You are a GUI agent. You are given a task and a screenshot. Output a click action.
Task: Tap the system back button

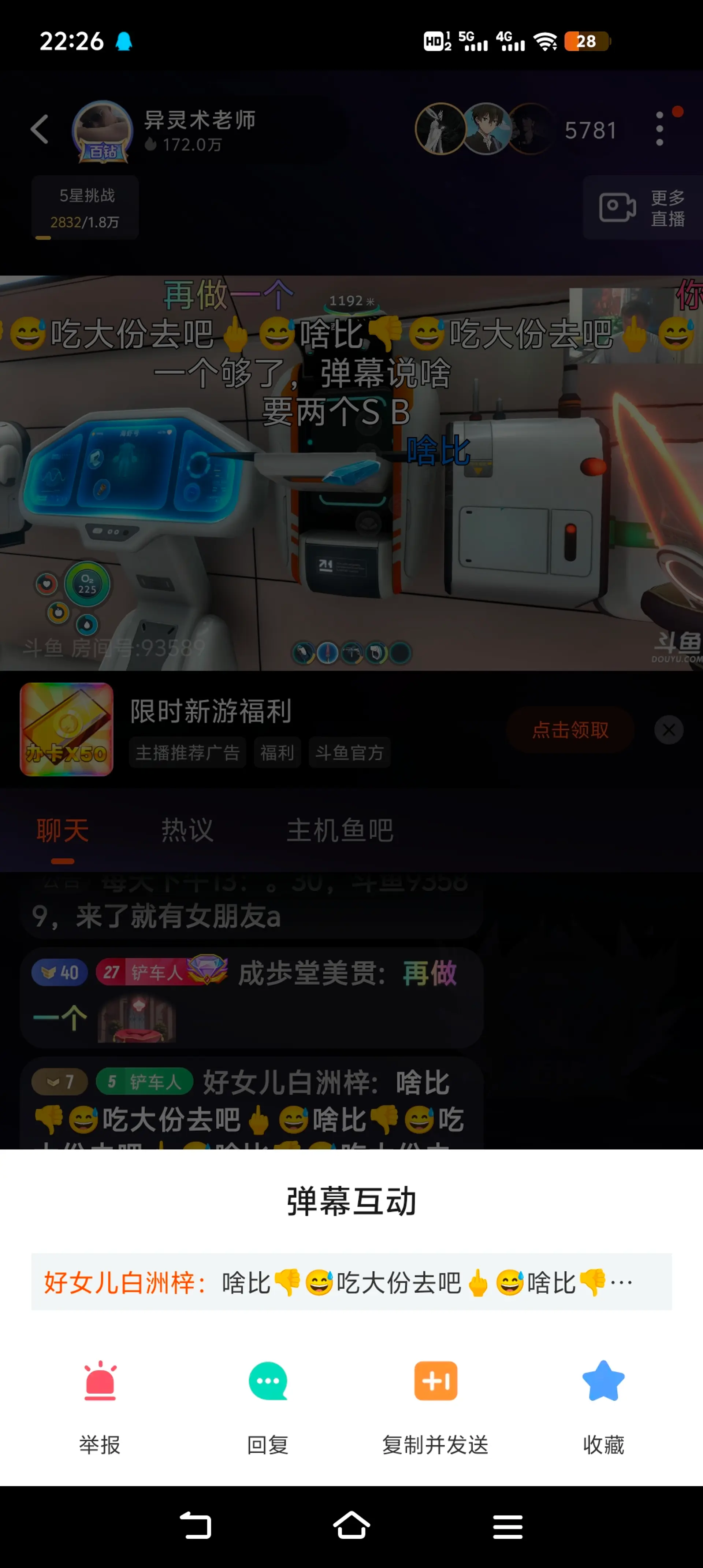coord(196,1526)
